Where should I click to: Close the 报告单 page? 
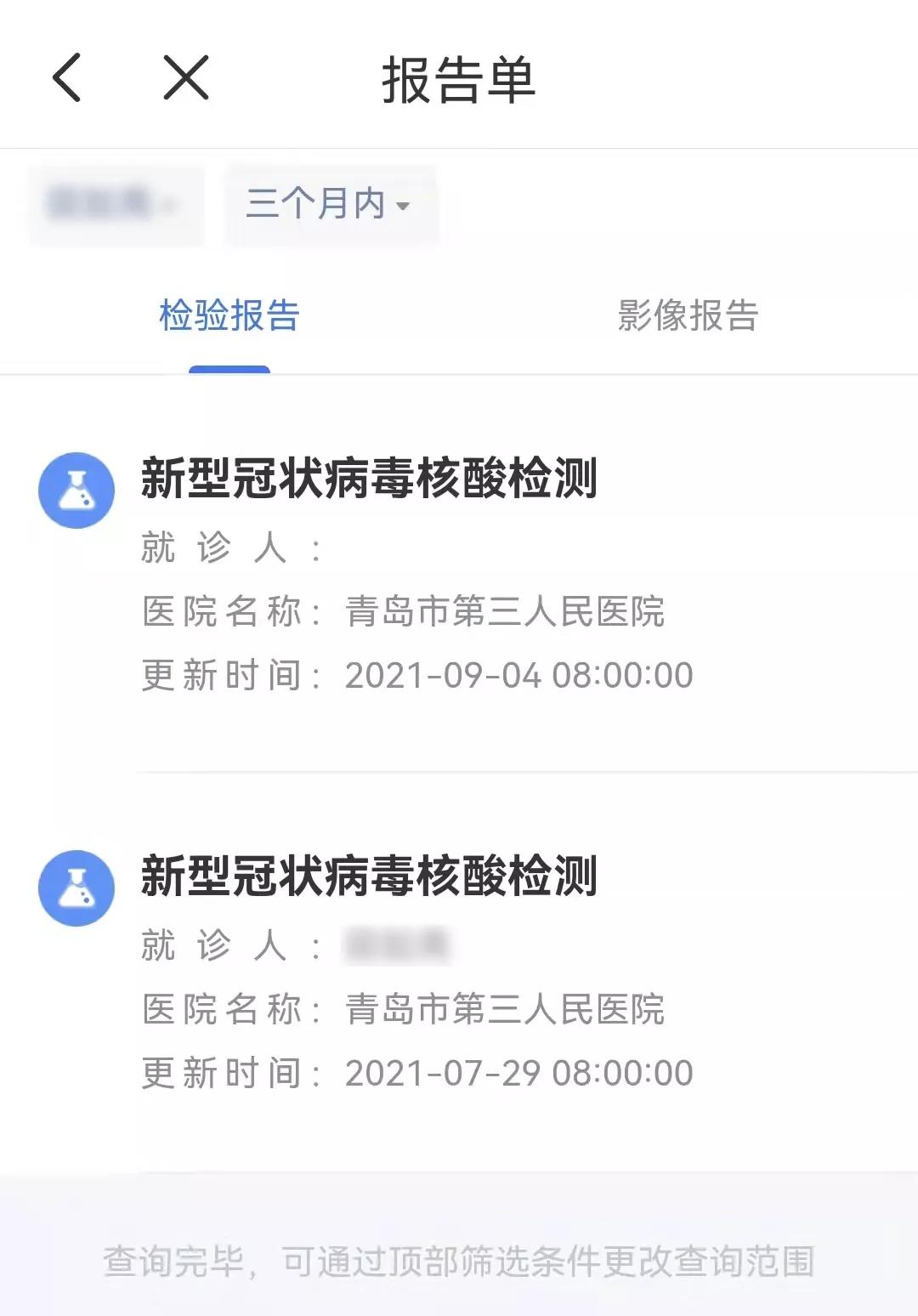(186, 77)
